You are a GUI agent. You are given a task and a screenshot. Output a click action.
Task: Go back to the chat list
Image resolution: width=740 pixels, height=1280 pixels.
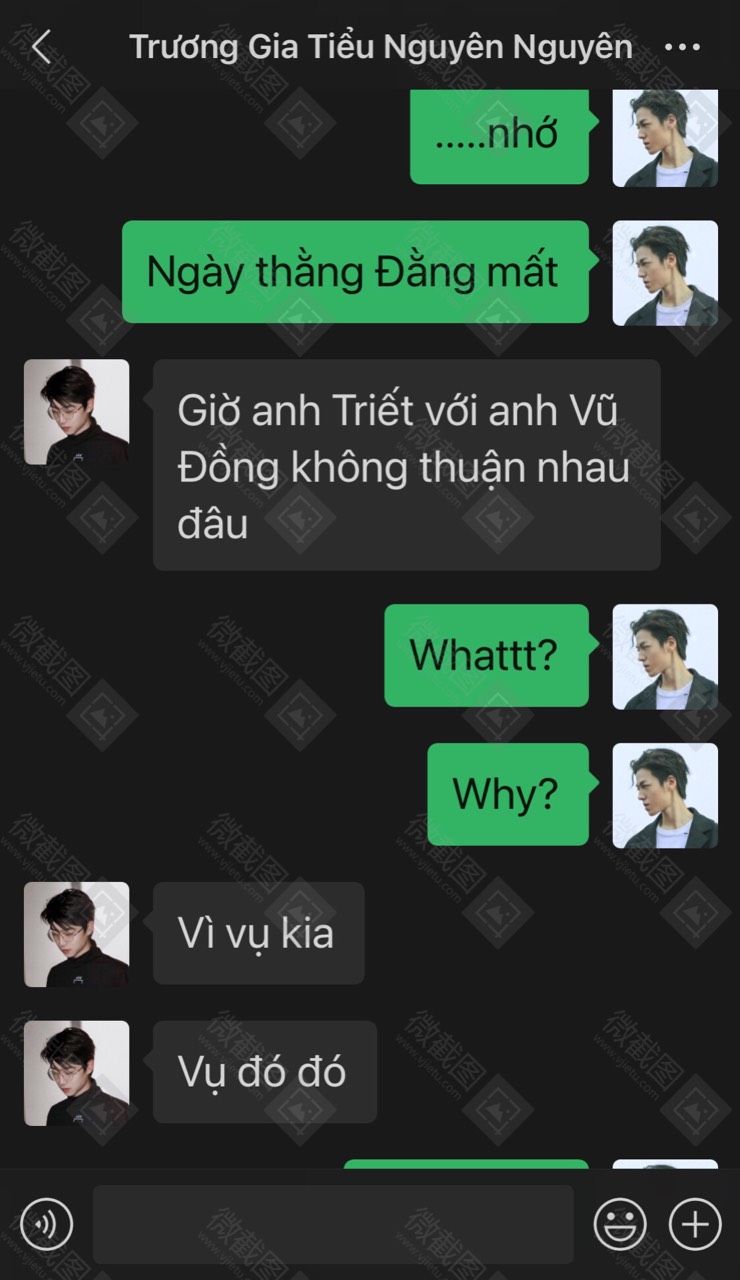41,46
